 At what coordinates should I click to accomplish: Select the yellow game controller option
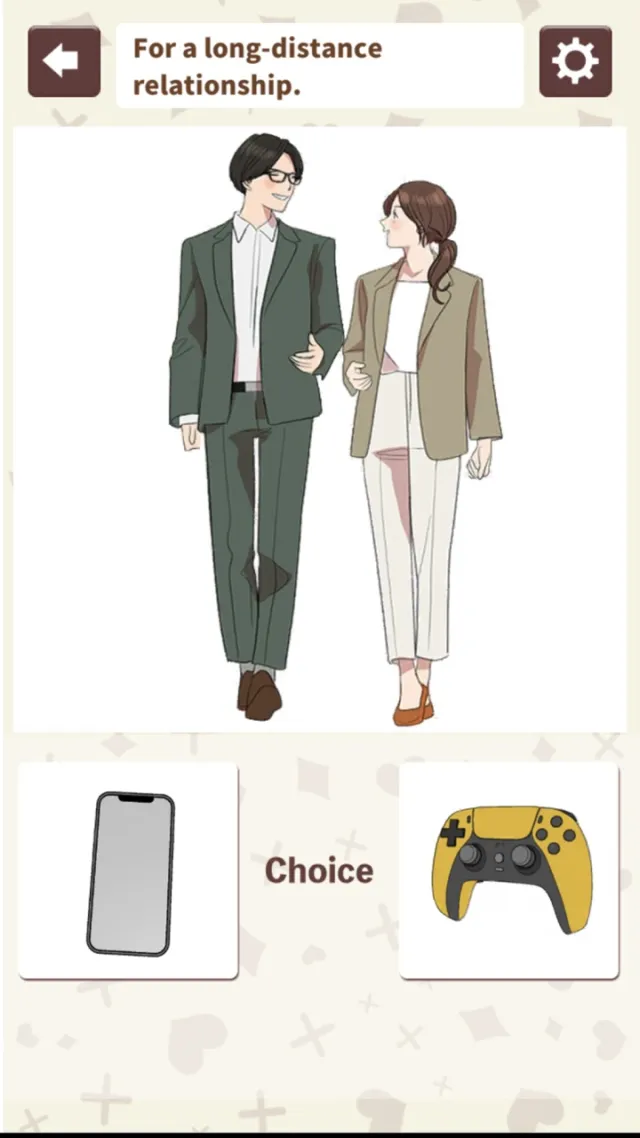coord(509,871)
